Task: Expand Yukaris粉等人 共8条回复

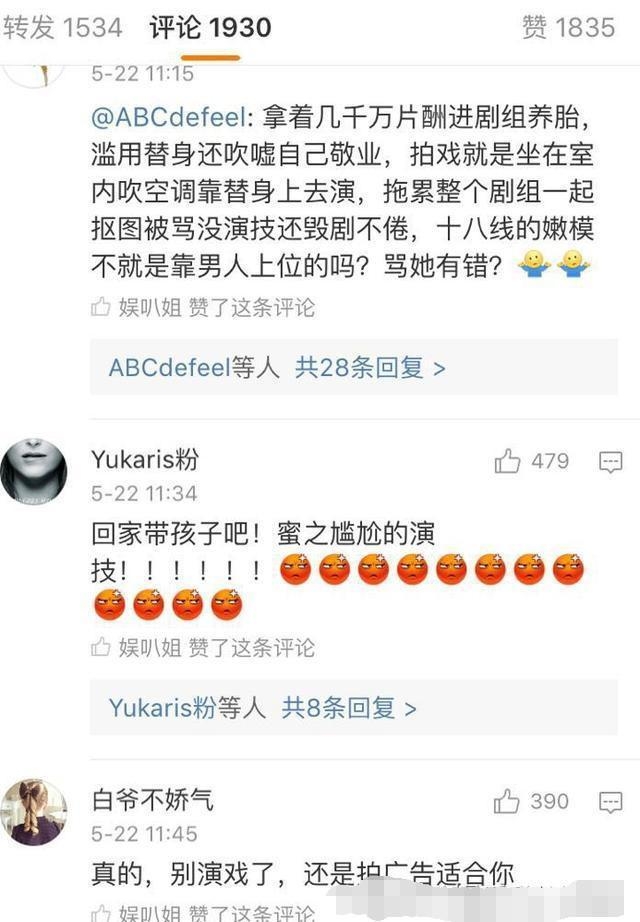Action: (262, 708)
